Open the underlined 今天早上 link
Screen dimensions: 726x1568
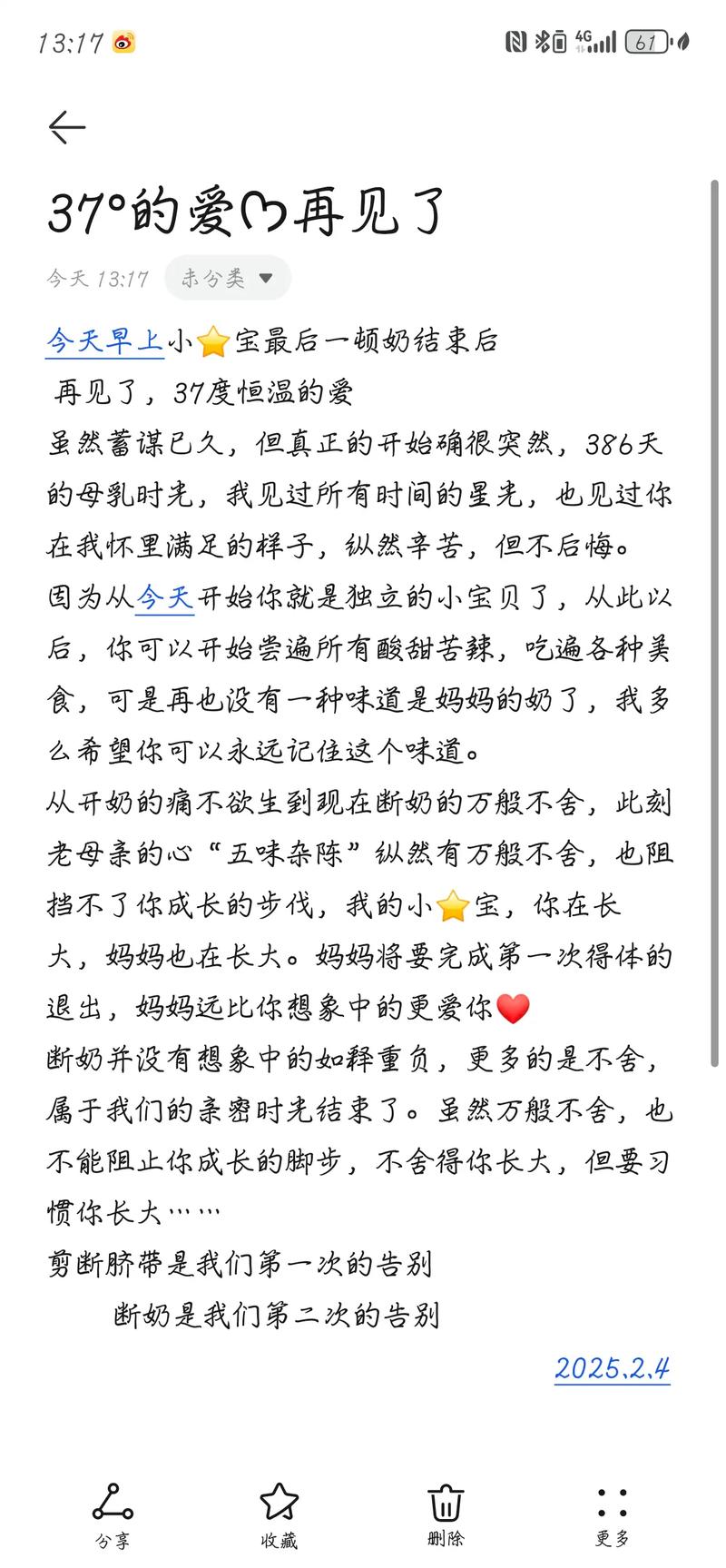(x=104, y=340)
